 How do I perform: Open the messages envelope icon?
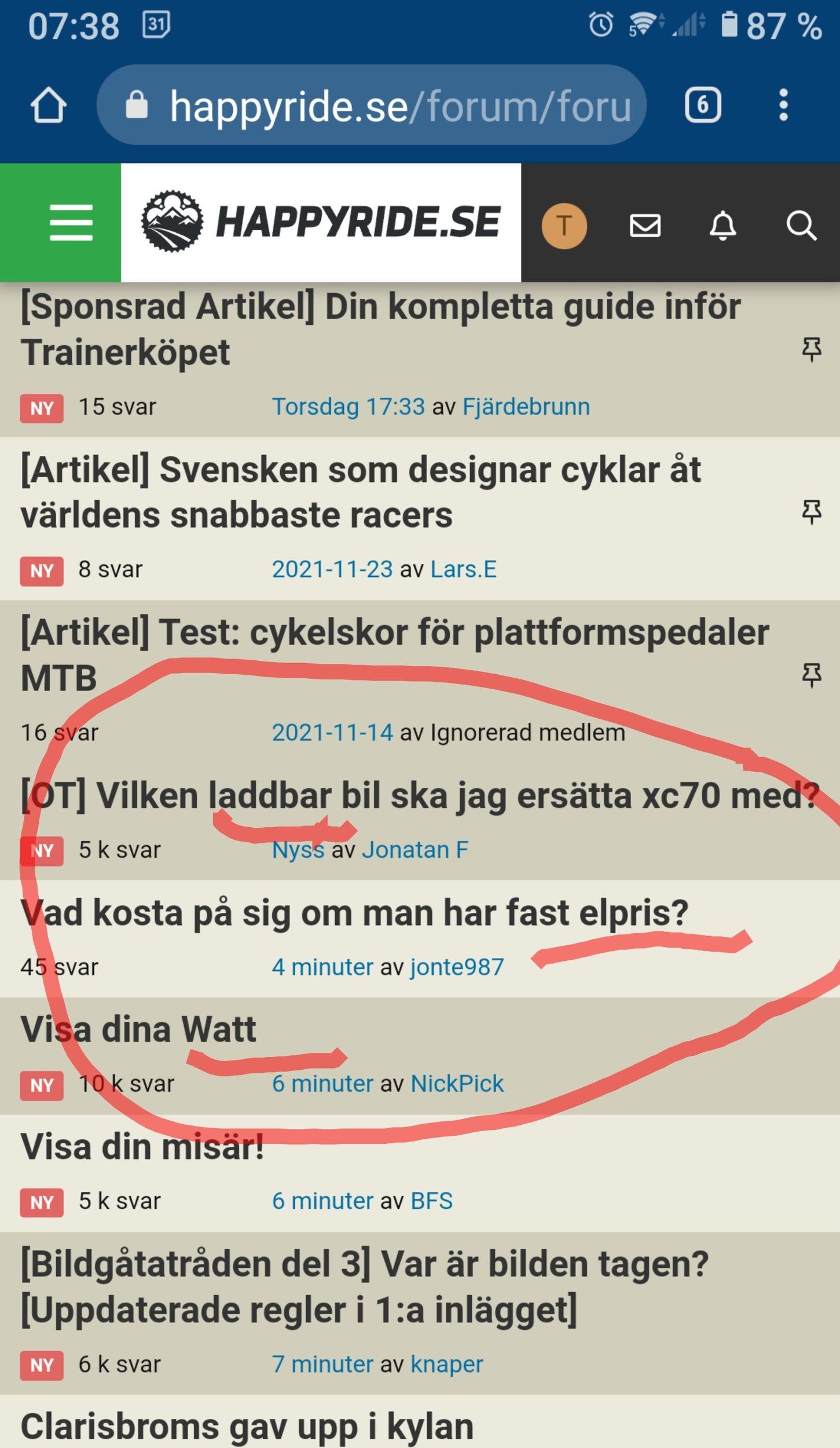(x=645, y=225)
